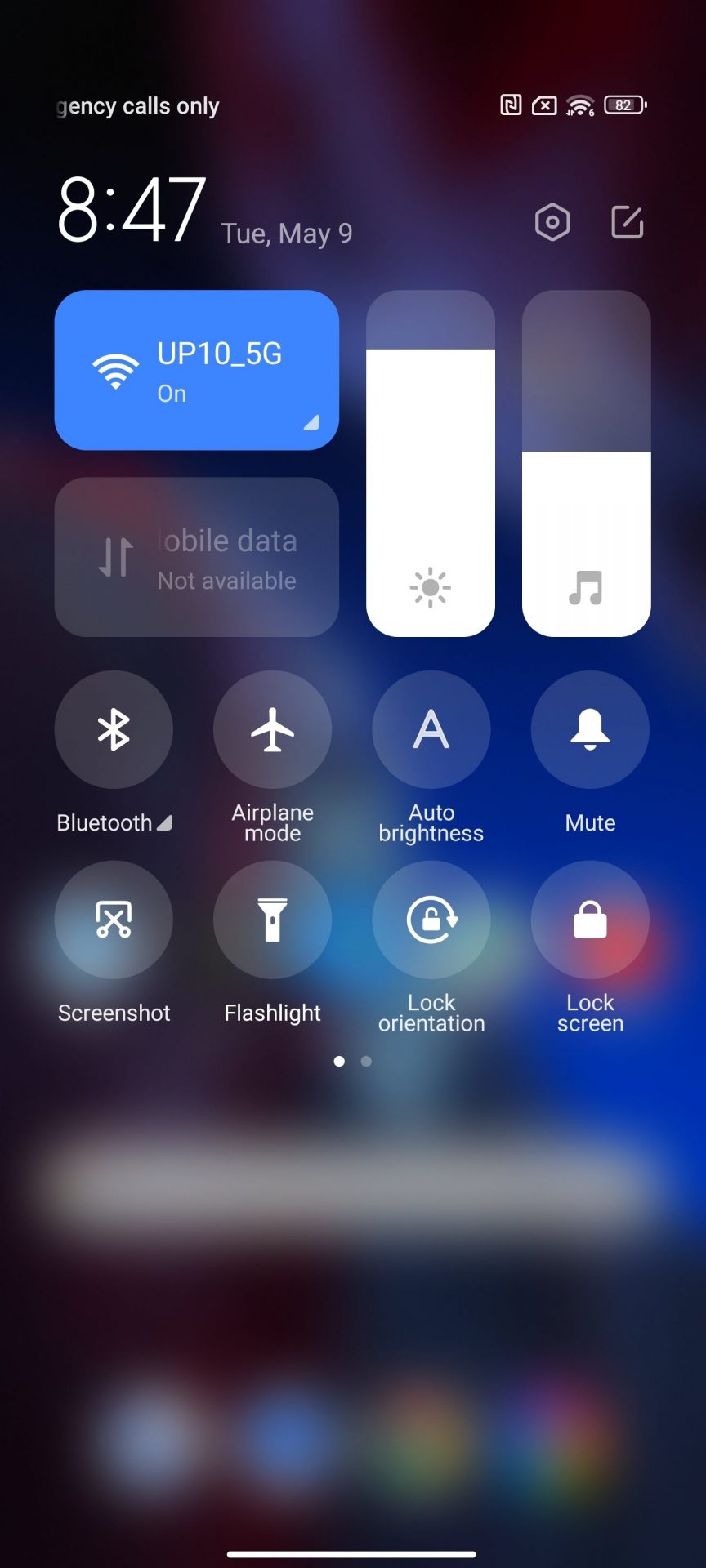Screen dimensions: 706x1568
Task: Turn on Bluetooth
Action: click(x=114, y=729)
